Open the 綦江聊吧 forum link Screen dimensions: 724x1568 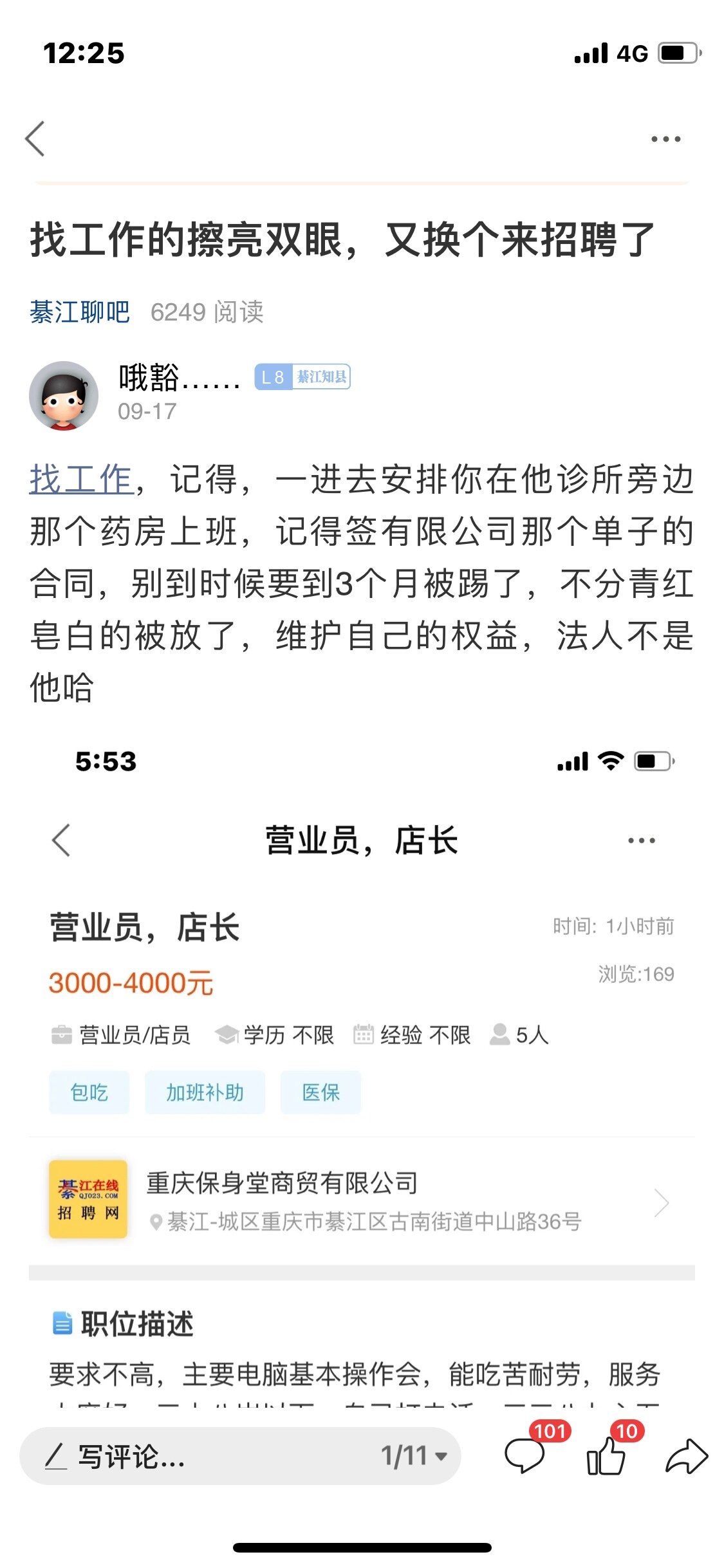click(x=80, y=312)
